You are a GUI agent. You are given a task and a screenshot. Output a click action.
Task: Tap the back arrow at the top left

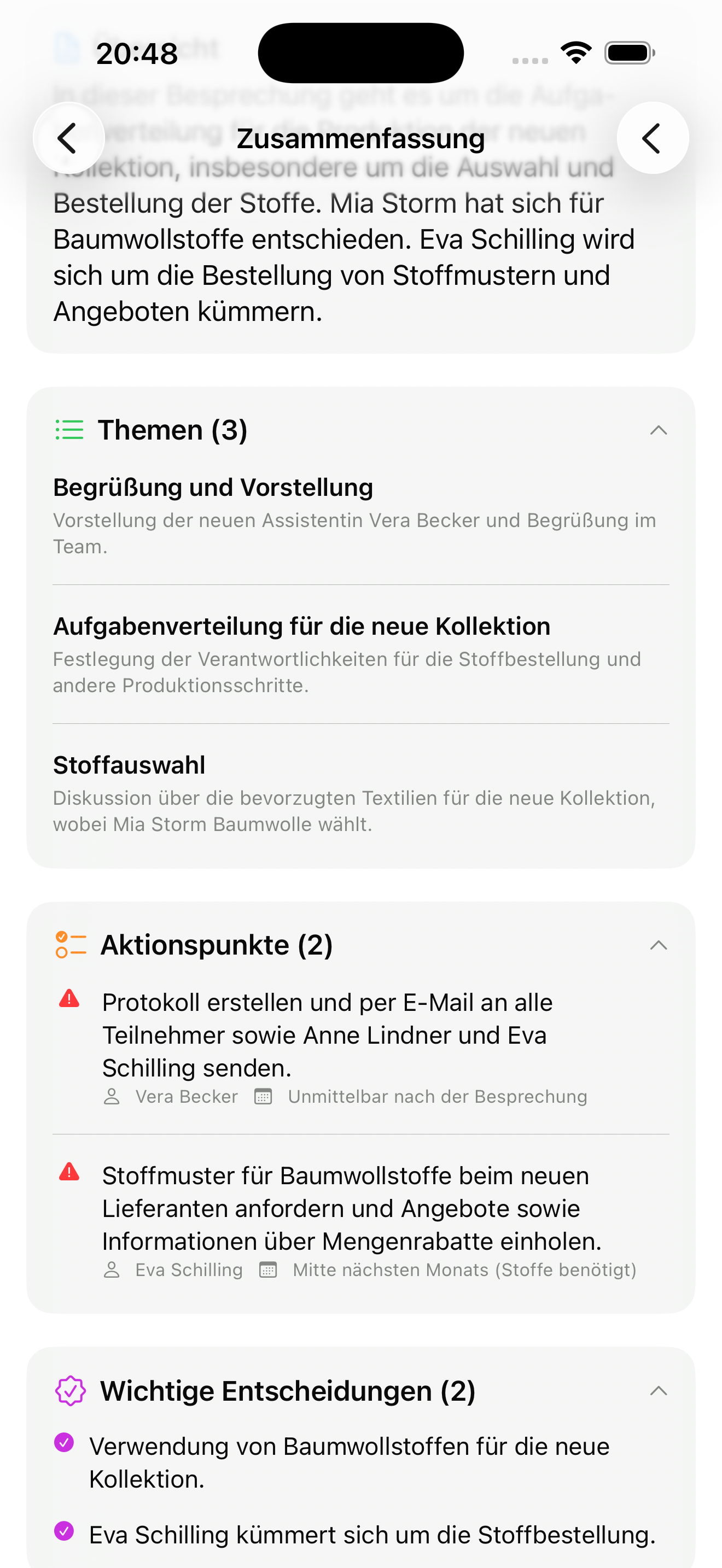(x=69, y=138)
